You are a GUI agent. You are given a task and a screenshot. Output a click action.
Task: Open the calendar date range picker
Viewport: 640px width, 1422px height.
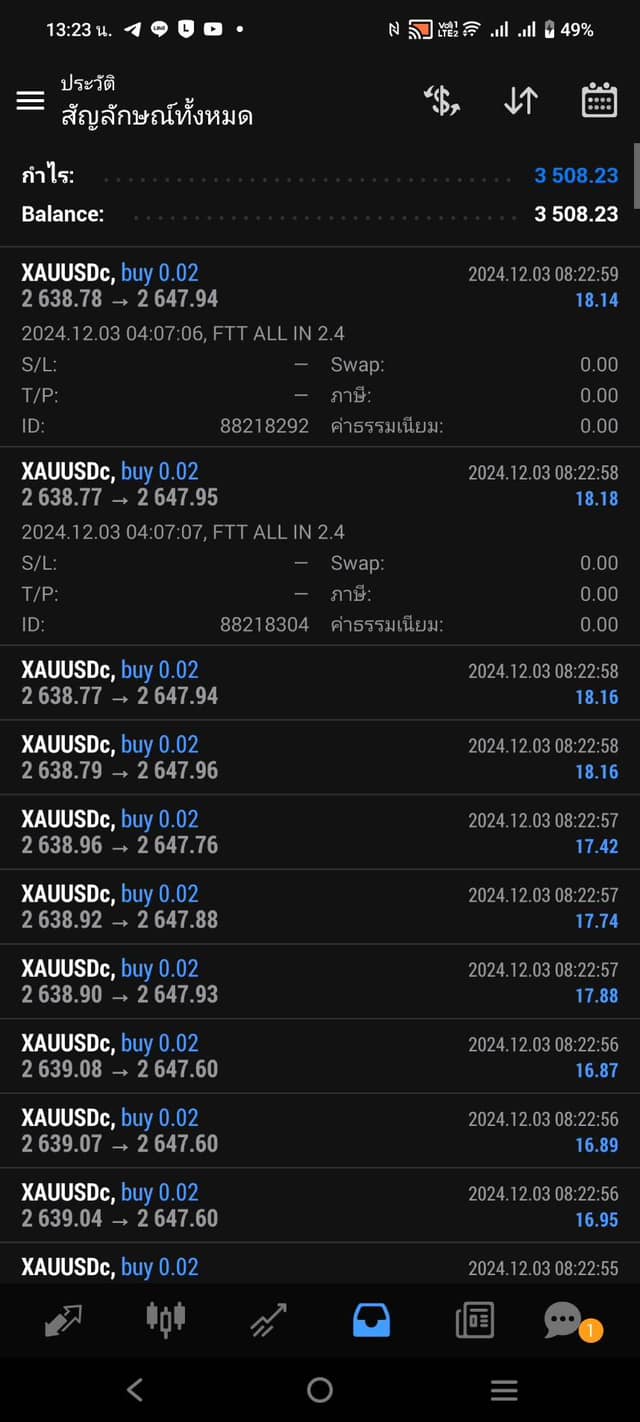pos(599,100)
